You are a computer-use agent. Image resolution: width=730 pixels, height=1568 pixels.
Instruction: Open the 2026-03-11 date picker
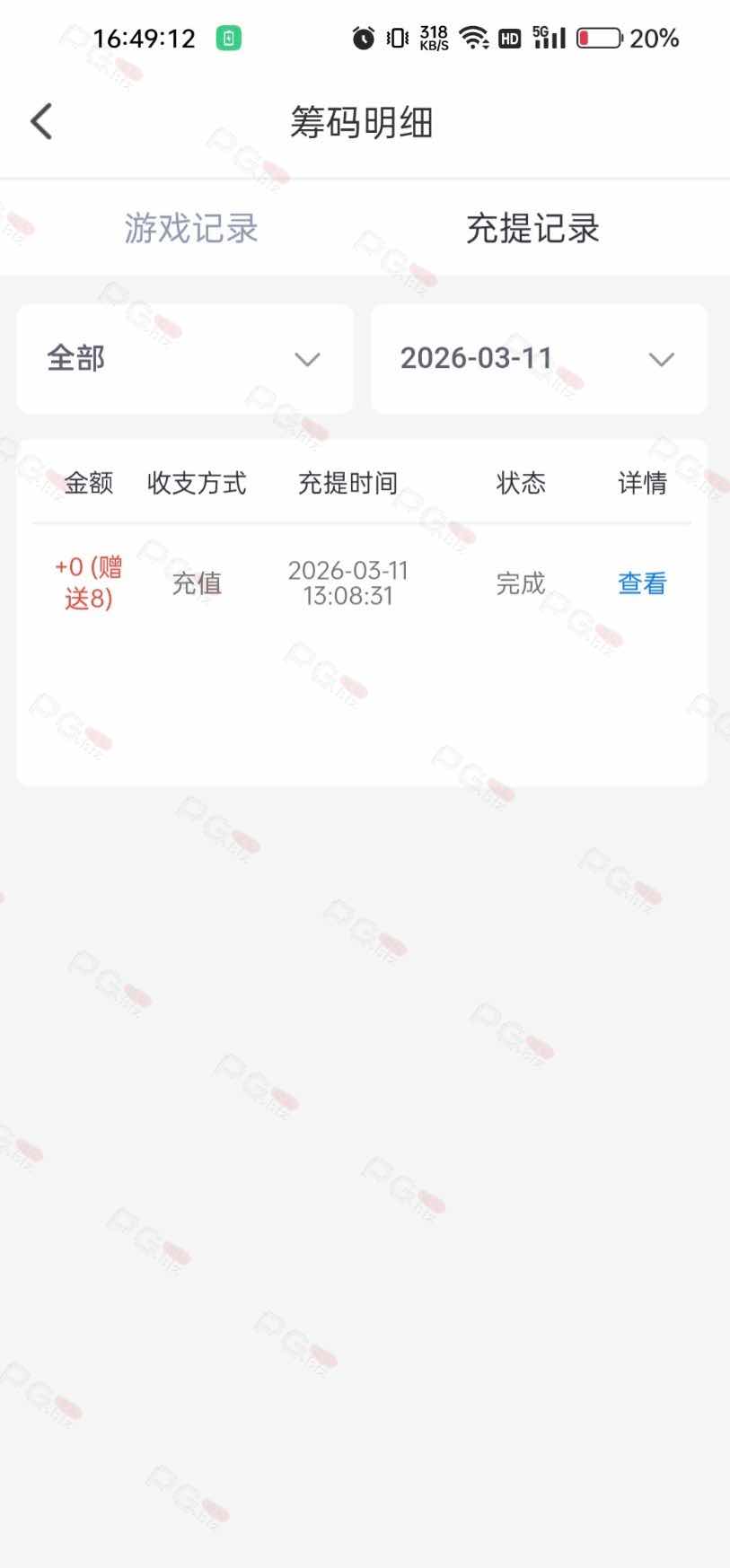pyautogui.click(x=539, y=359)
